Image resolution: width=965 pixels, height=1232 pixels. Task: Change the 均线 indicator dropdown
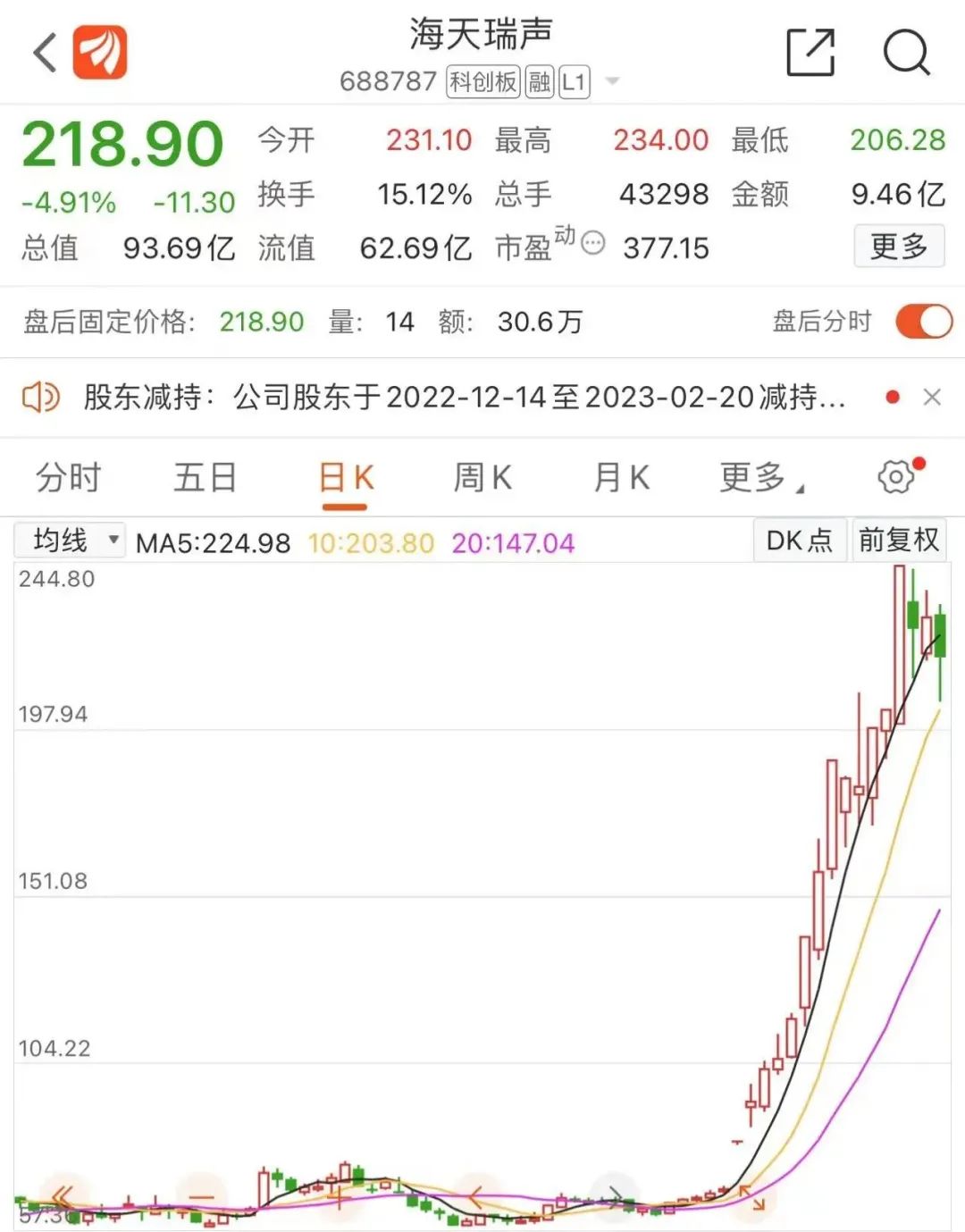(x=70, y=541)
